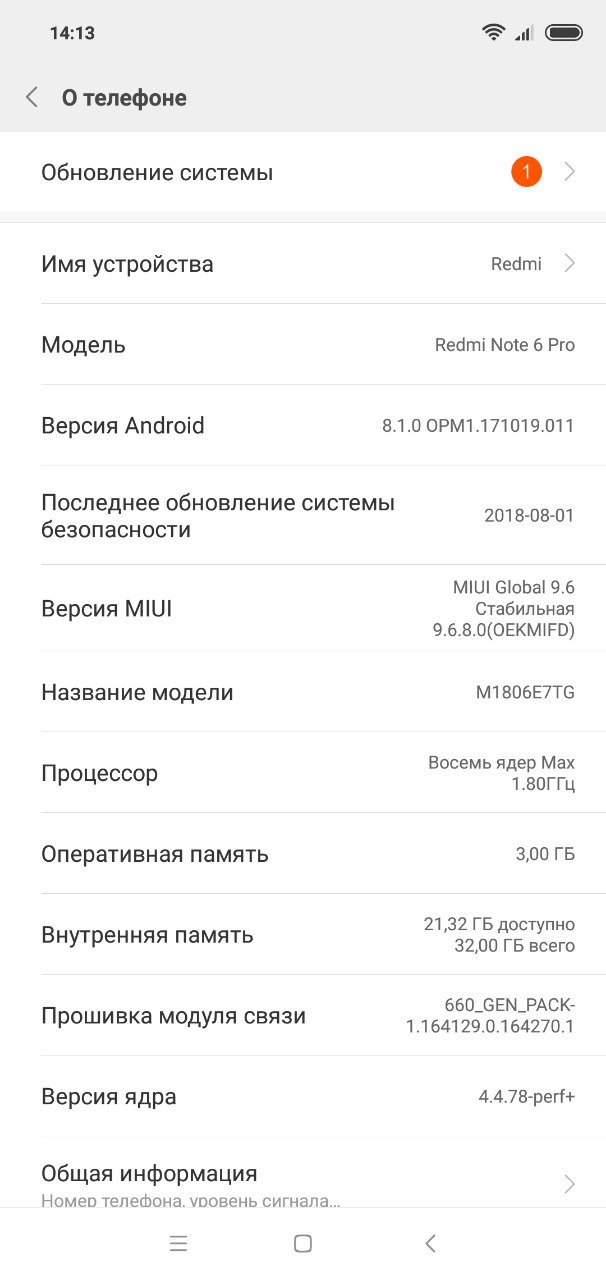
Task: Go back from the О телефоне screen
Action: point(32,97)
